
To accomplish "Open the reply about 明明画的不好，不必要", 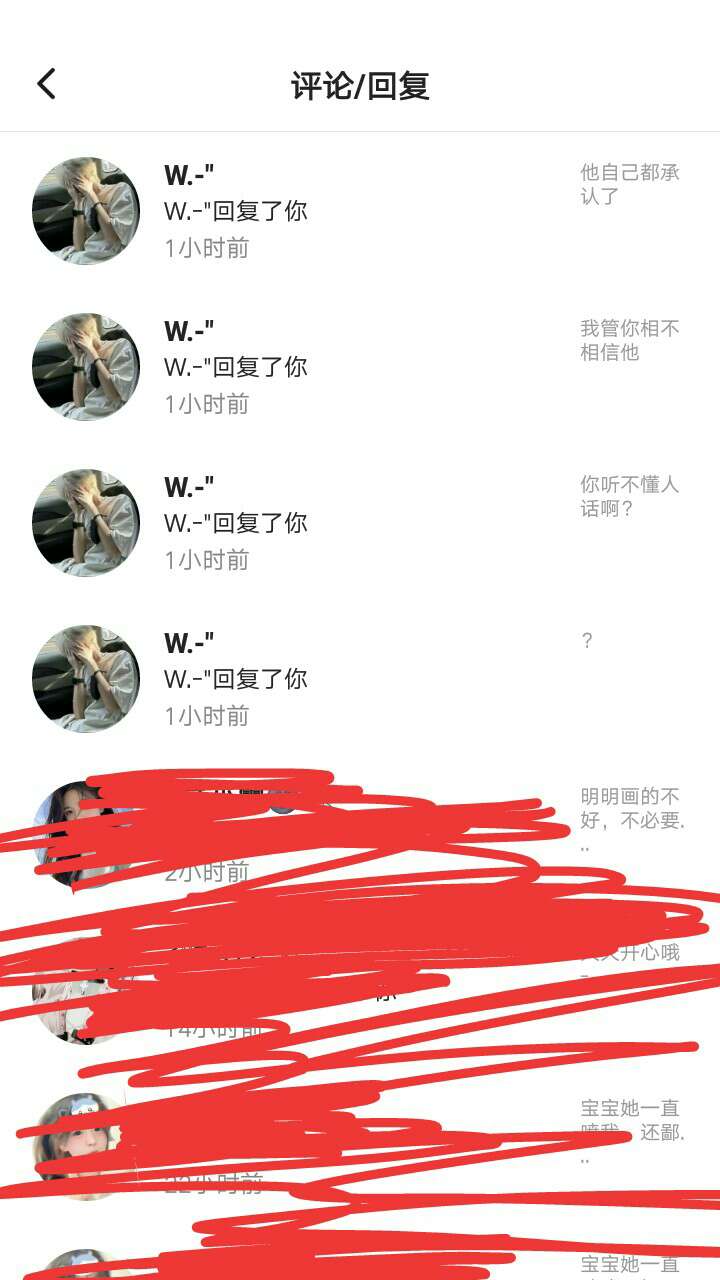I will coord(631,810).
